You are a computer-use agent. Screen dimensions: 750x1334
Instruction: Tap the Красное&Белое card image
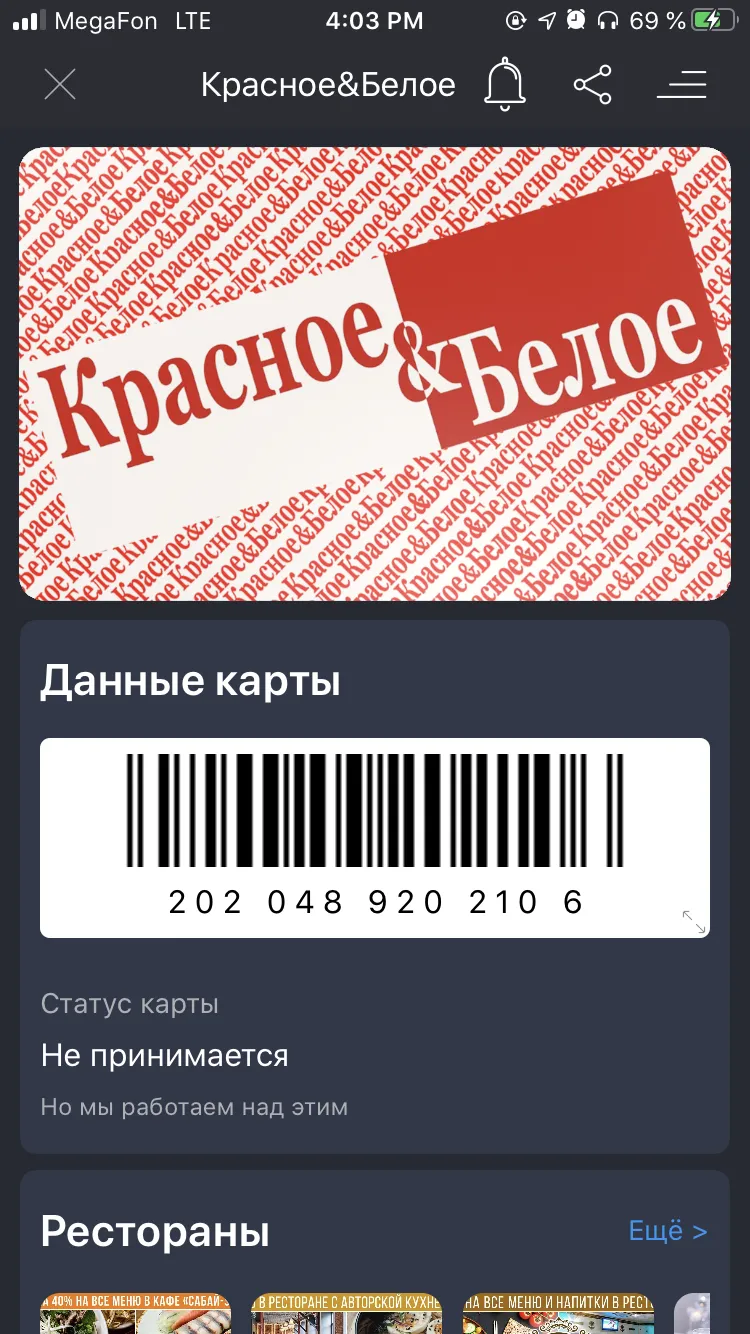pos(375,374)
